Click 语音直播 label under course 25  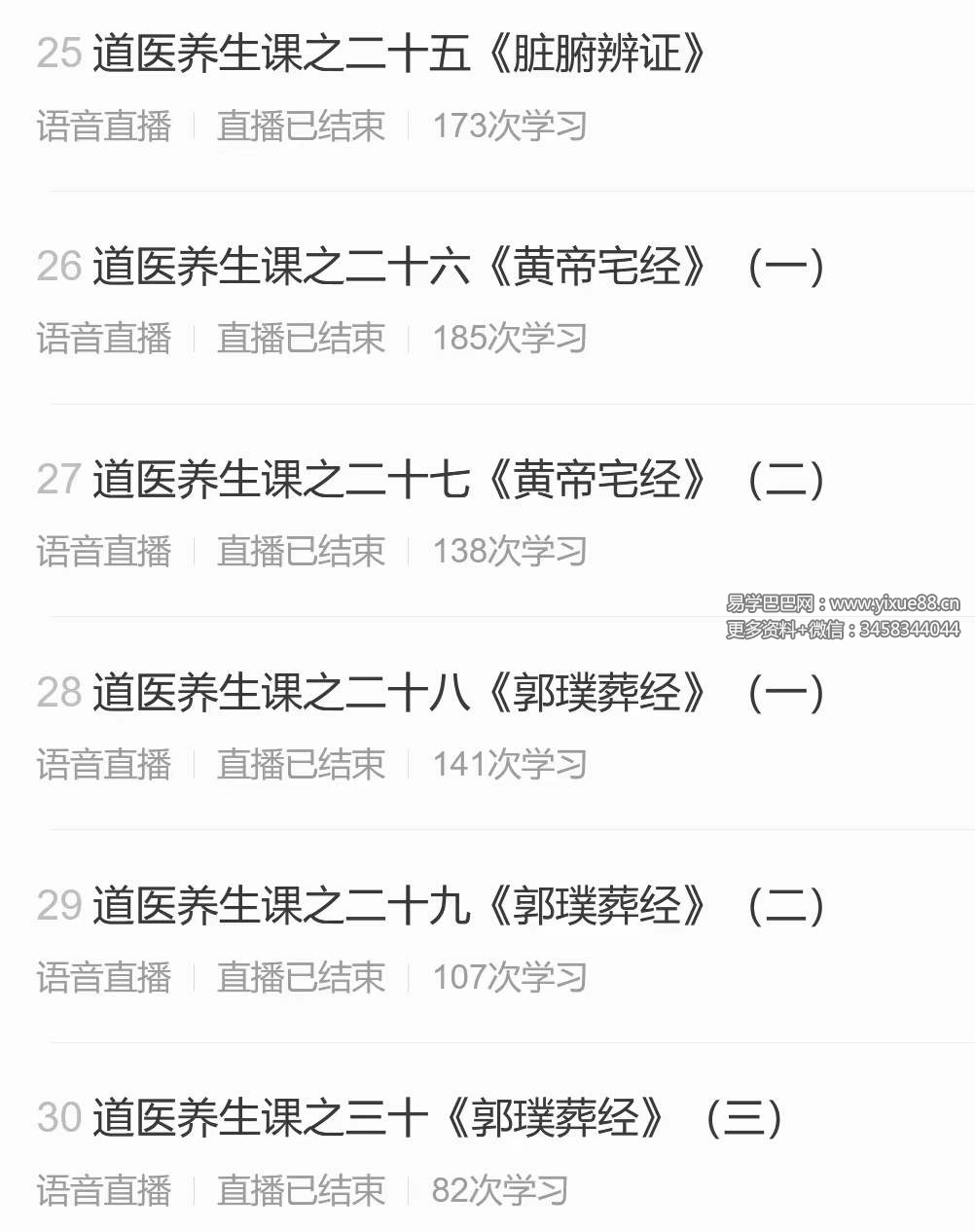[104, 127]
